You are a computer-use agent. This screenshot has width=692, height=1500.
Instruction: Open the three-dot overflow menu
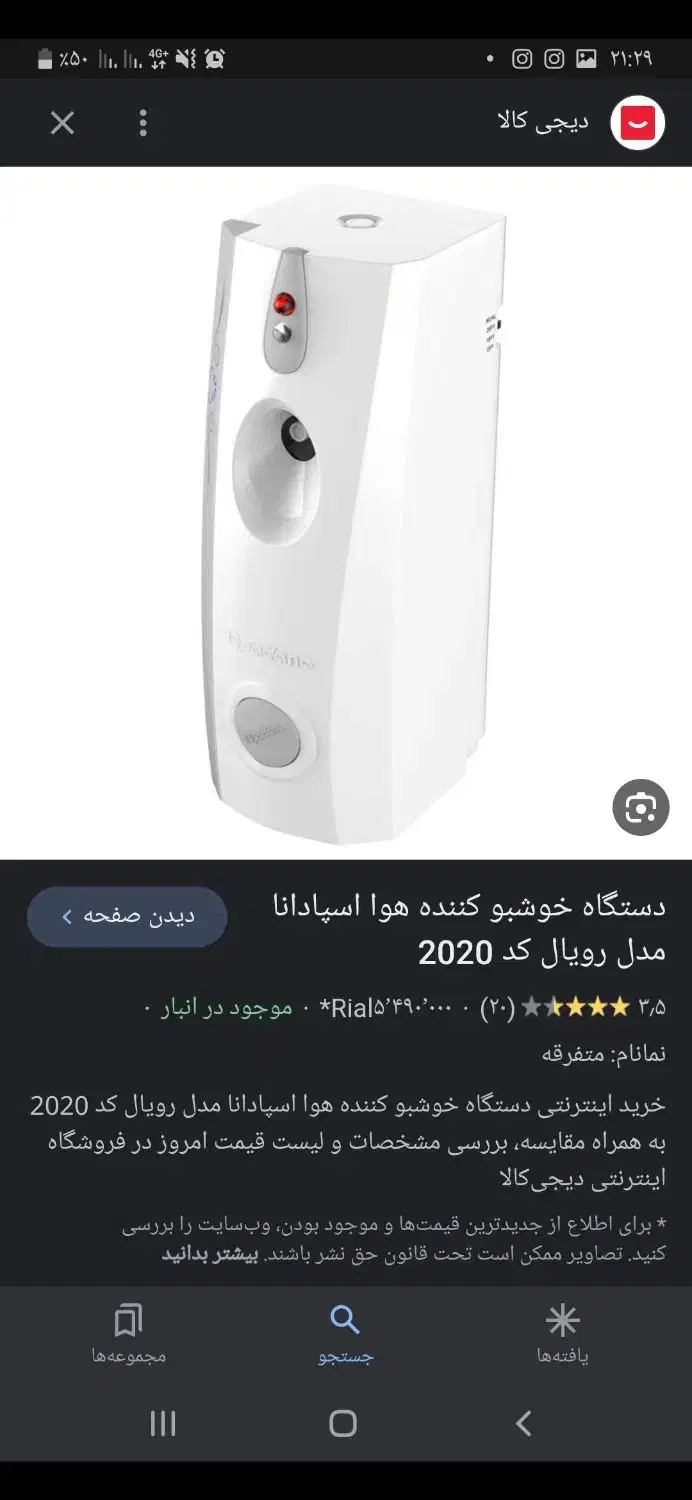[143, 123]
